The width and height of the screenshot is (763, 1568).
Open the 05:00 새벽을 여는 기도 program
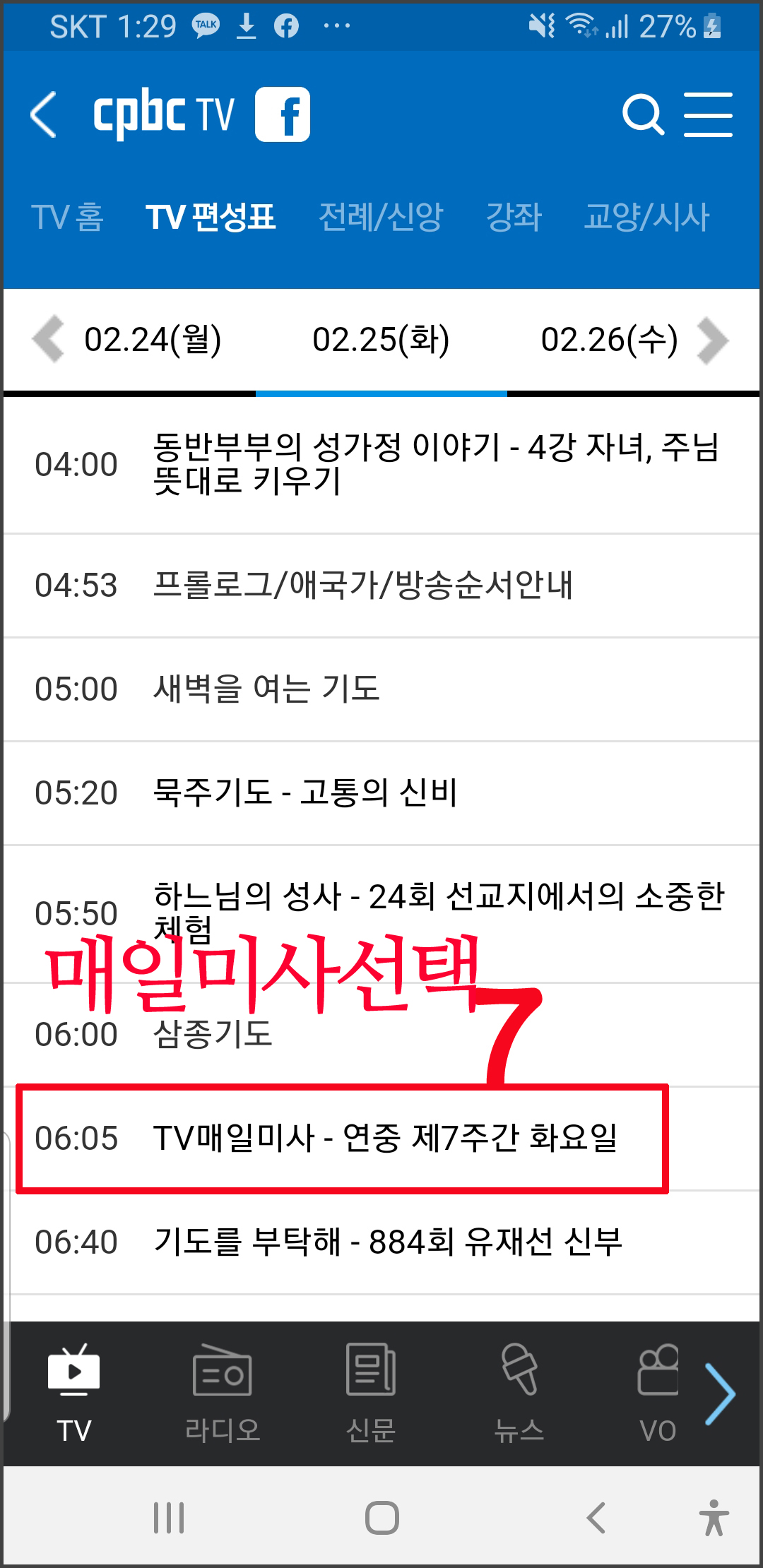point(381,689)
